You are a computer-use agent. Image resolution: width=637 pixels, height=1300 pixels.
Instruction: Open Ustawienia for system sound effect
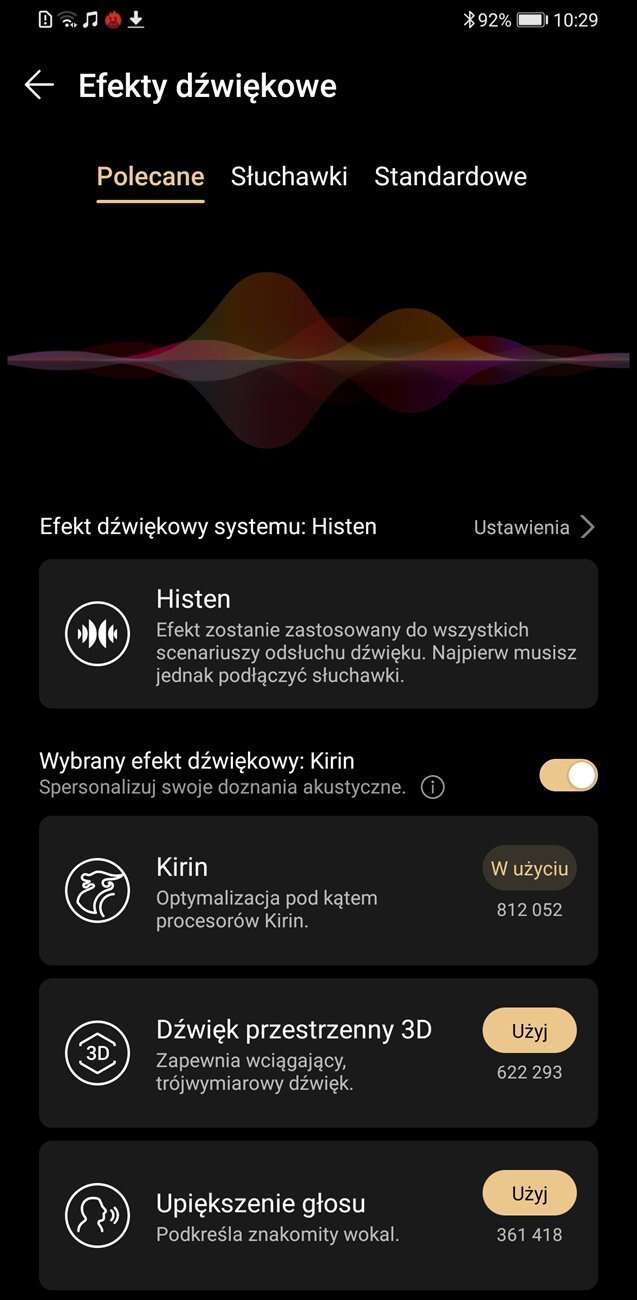(534, 527)
